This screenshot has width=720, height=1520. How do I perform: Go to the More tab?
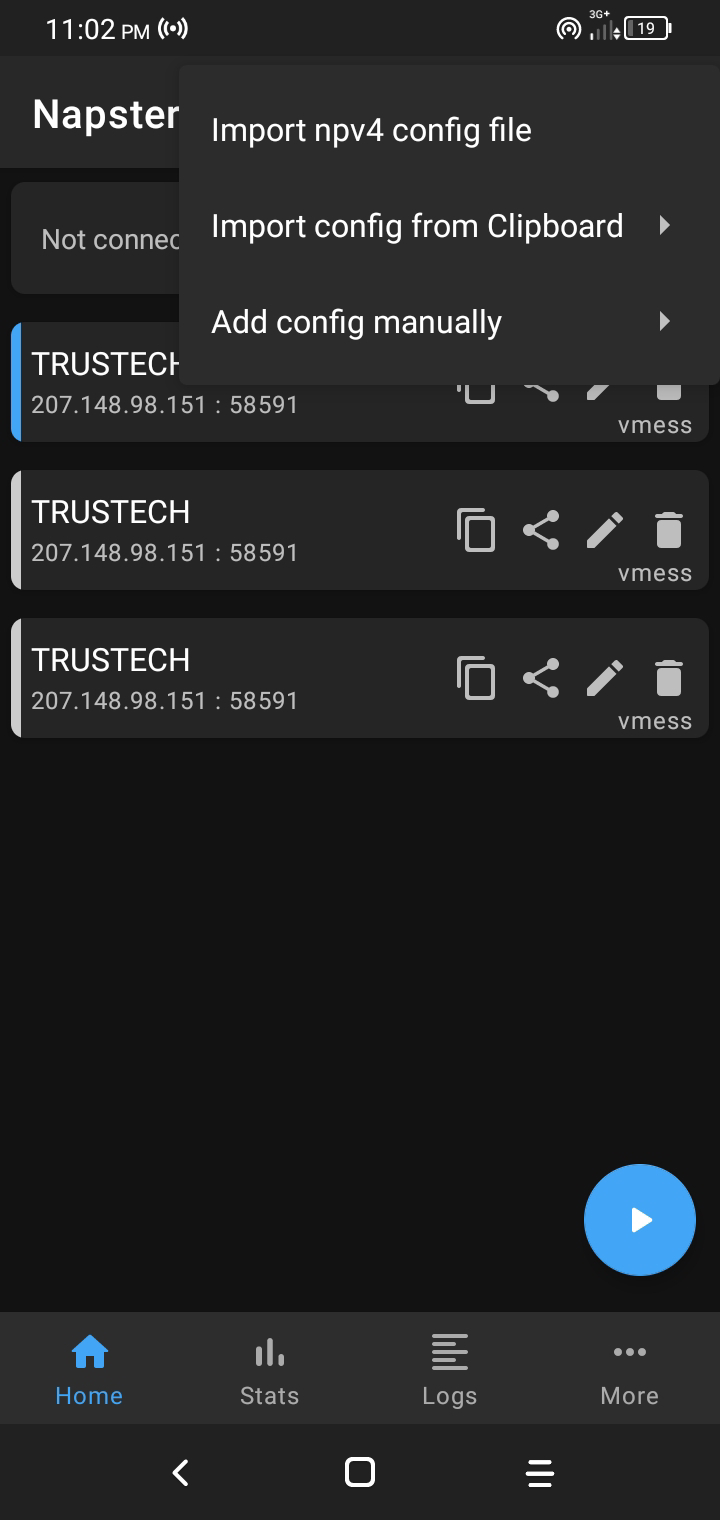[629, 1370]
